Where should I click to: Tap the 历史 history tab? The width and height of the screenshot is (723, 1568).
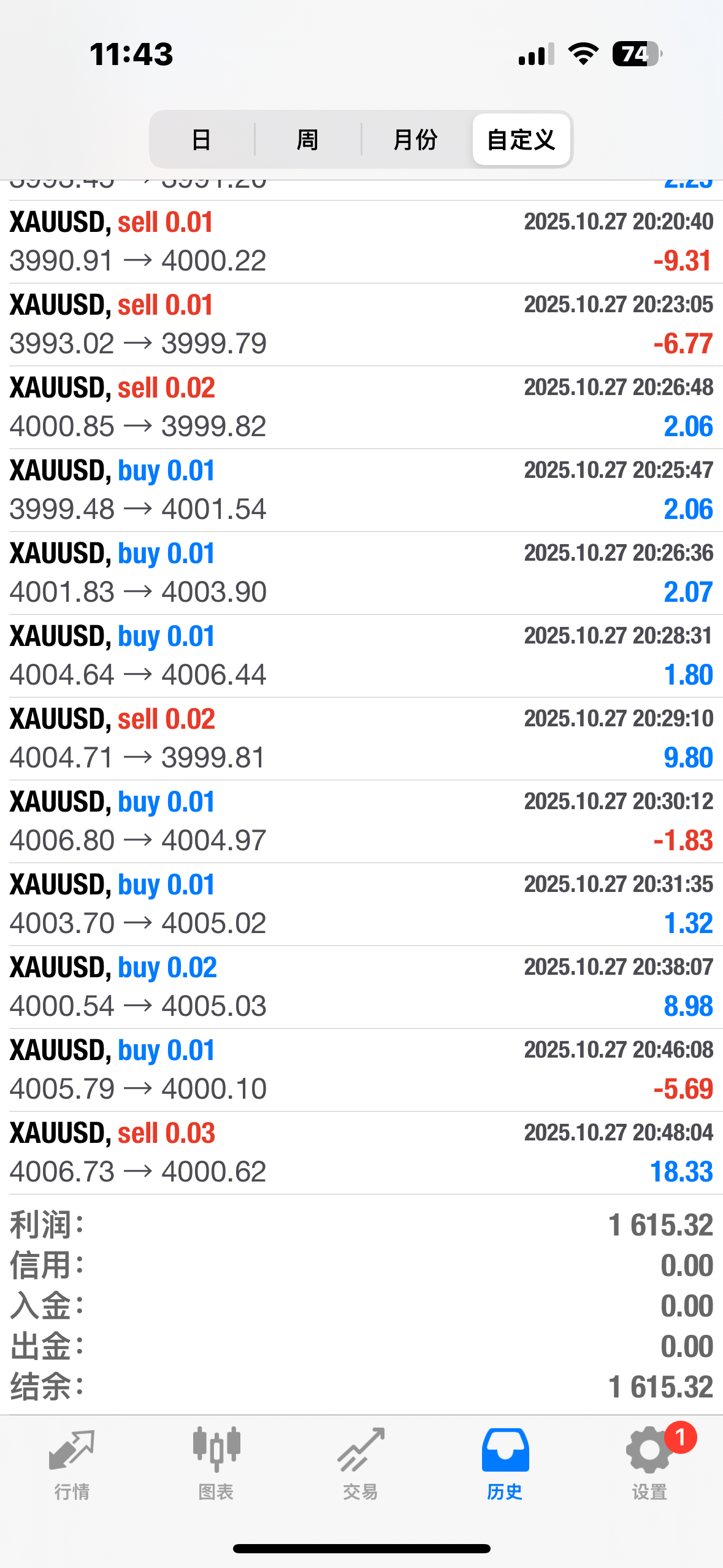pyautogui.click(x=505, y=1463)
